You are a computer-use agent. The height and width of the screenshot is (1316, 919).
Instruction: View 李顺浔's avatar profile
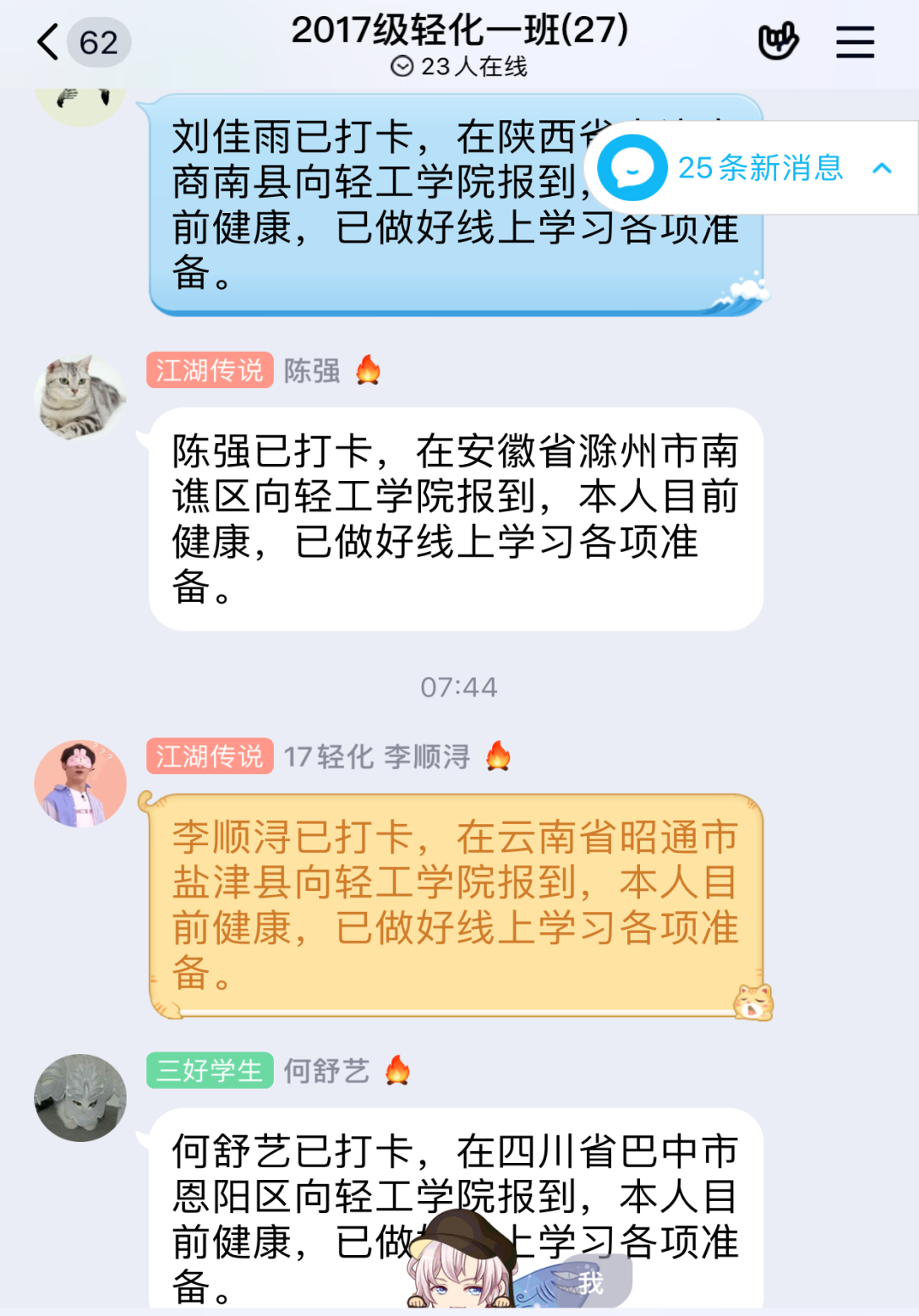pyautogui.click(x=80, y=784)
